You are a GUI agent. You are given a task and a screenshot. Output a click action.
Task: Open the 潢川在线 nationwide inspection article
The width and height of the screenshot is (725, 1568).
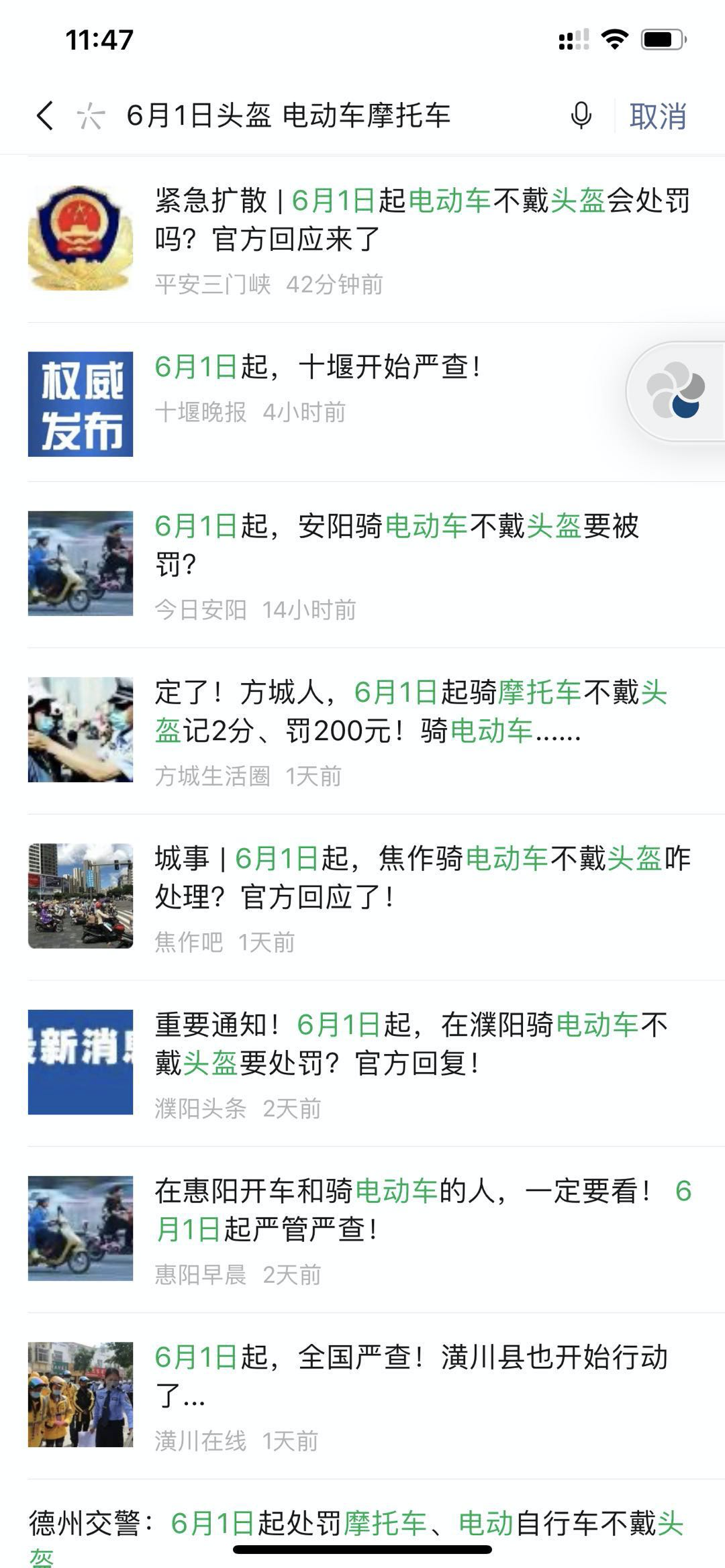[411, 1377]
